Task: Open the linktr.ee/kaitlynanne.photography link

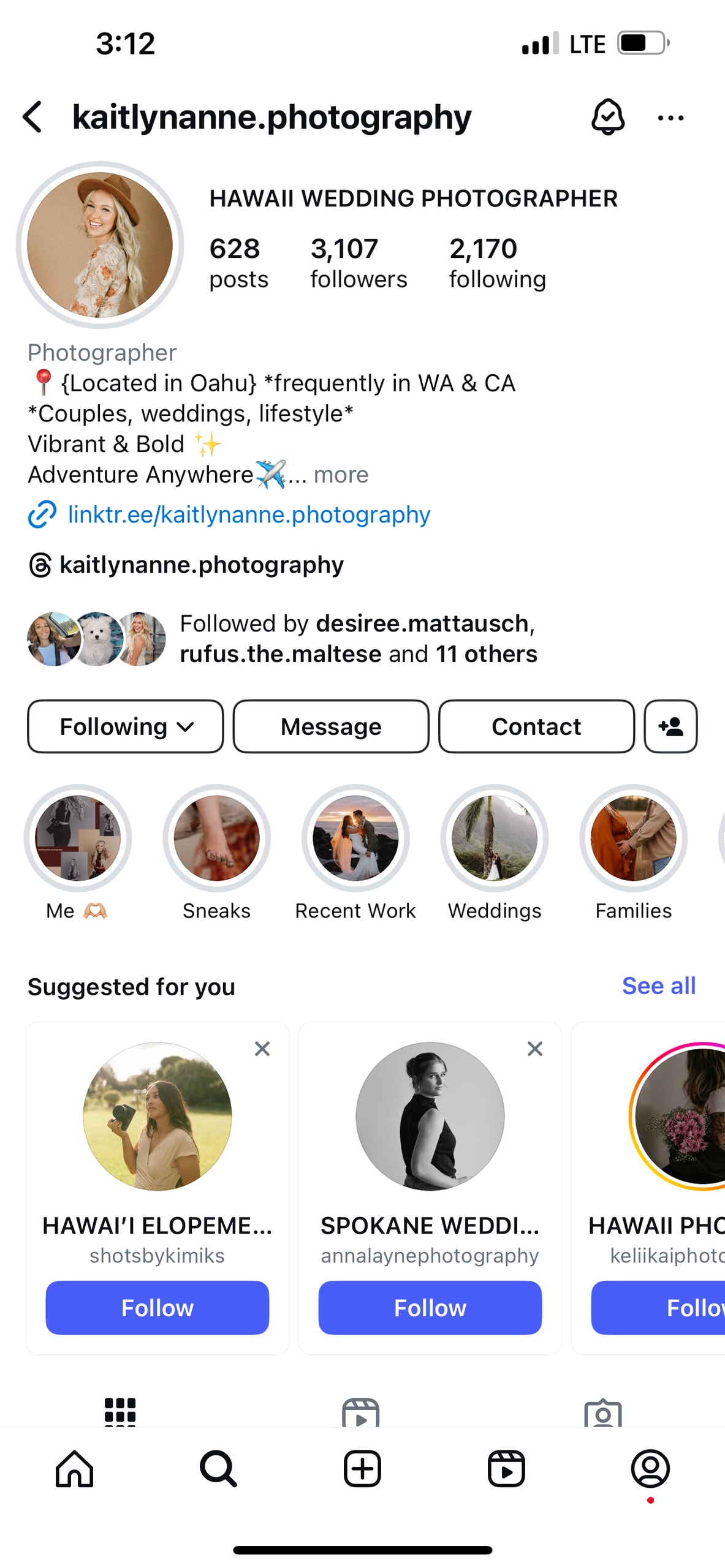Action: 249,514
